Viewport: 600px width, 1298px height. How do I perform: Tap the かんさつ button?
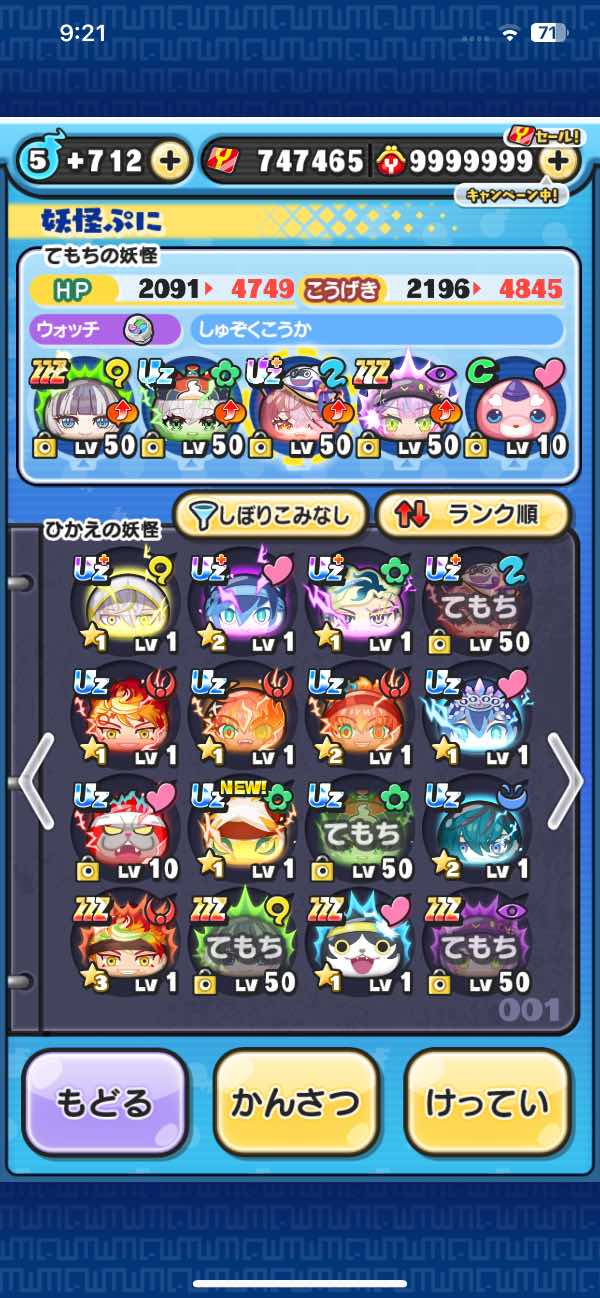(296, 1101)
